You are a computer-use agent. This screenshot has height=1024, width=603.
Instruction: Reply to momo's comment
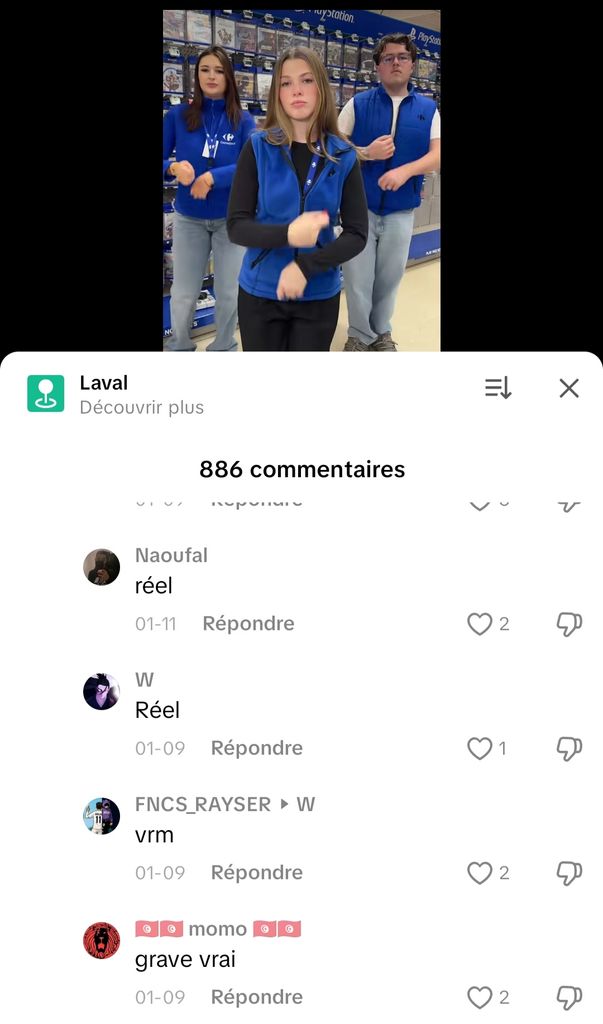point(256,997)
